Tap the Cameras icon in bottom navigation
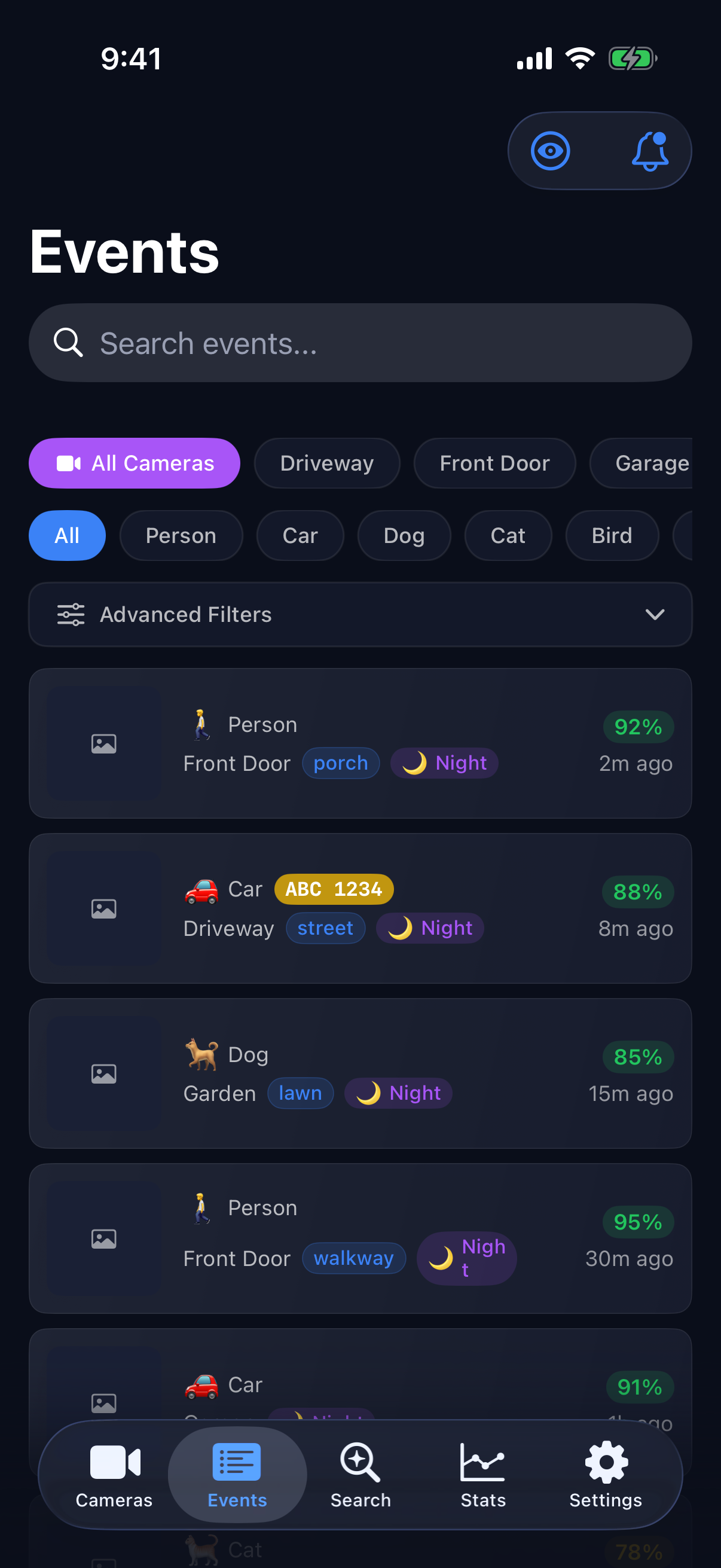Image resolution: width=721 pixels, height=1568 pixels. click(x=114, y=1462)
